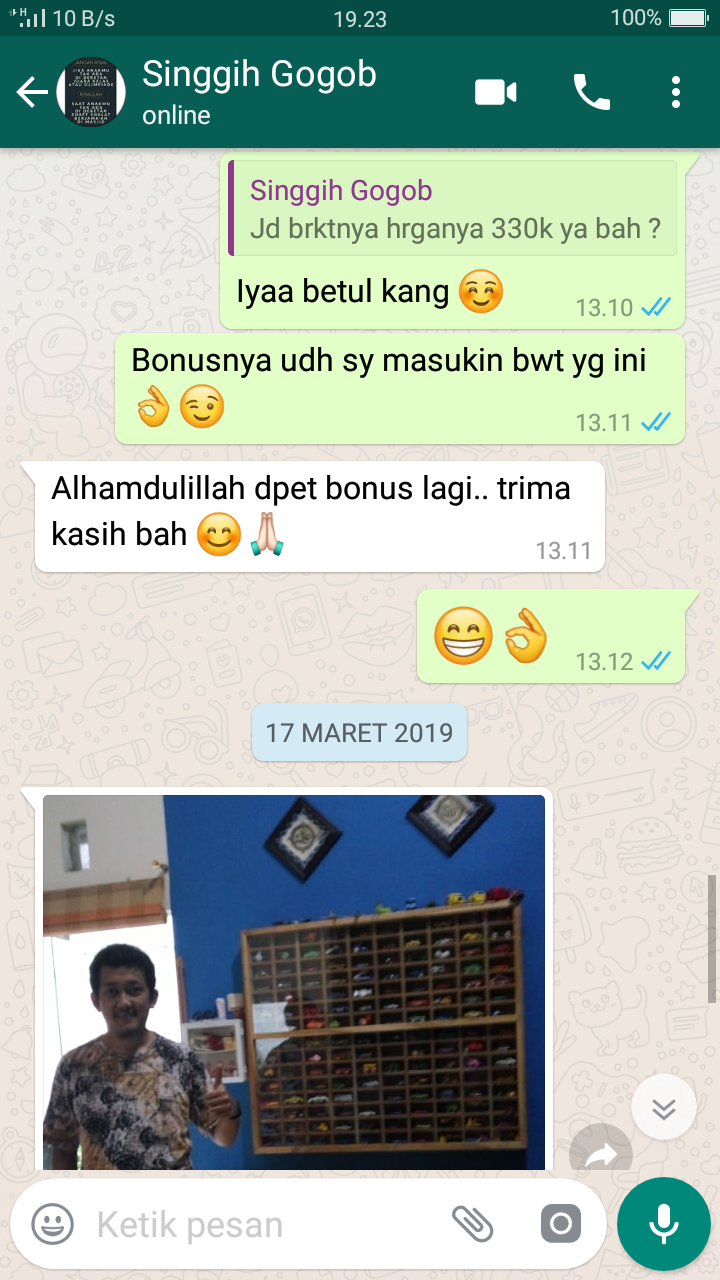Open the photo sent on 17 Maret 2019
The height and width of the screenshot is (1280, 720).
coord(294,980)
